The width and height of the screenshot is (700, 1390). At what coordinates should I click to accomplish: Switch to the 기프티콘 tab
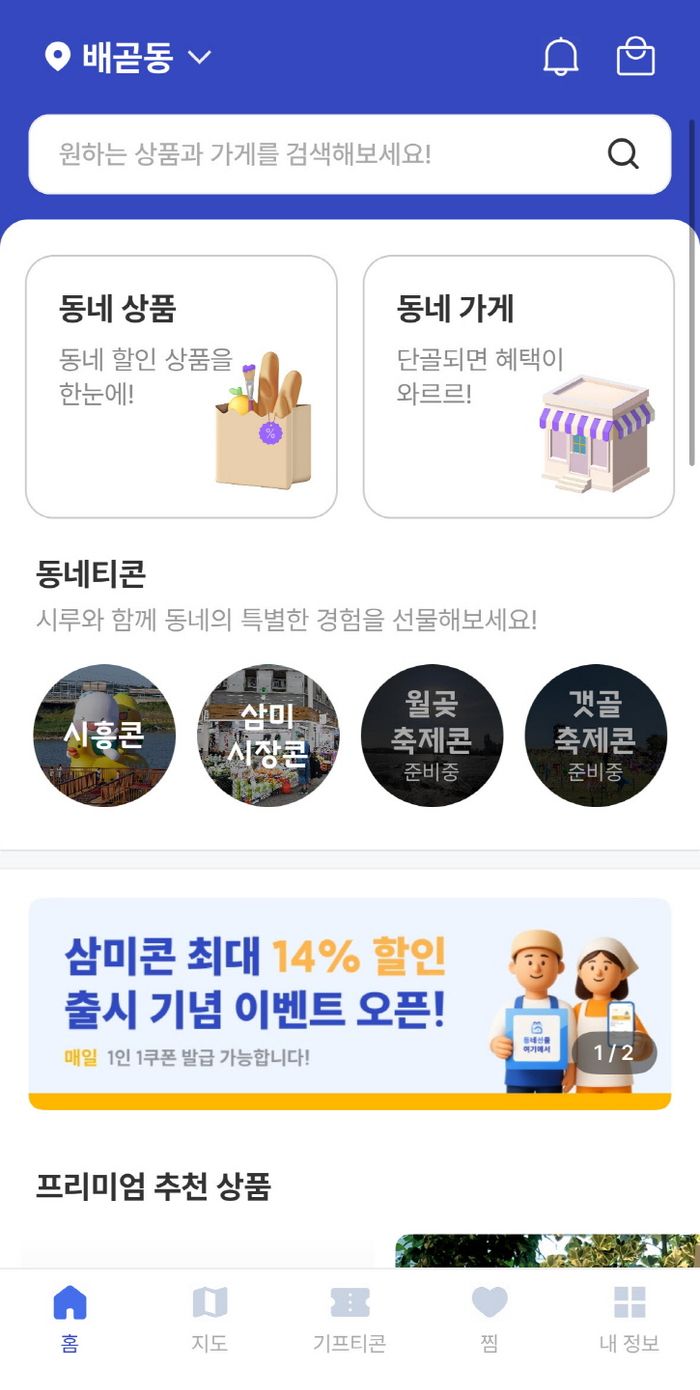pos(349,1319)
